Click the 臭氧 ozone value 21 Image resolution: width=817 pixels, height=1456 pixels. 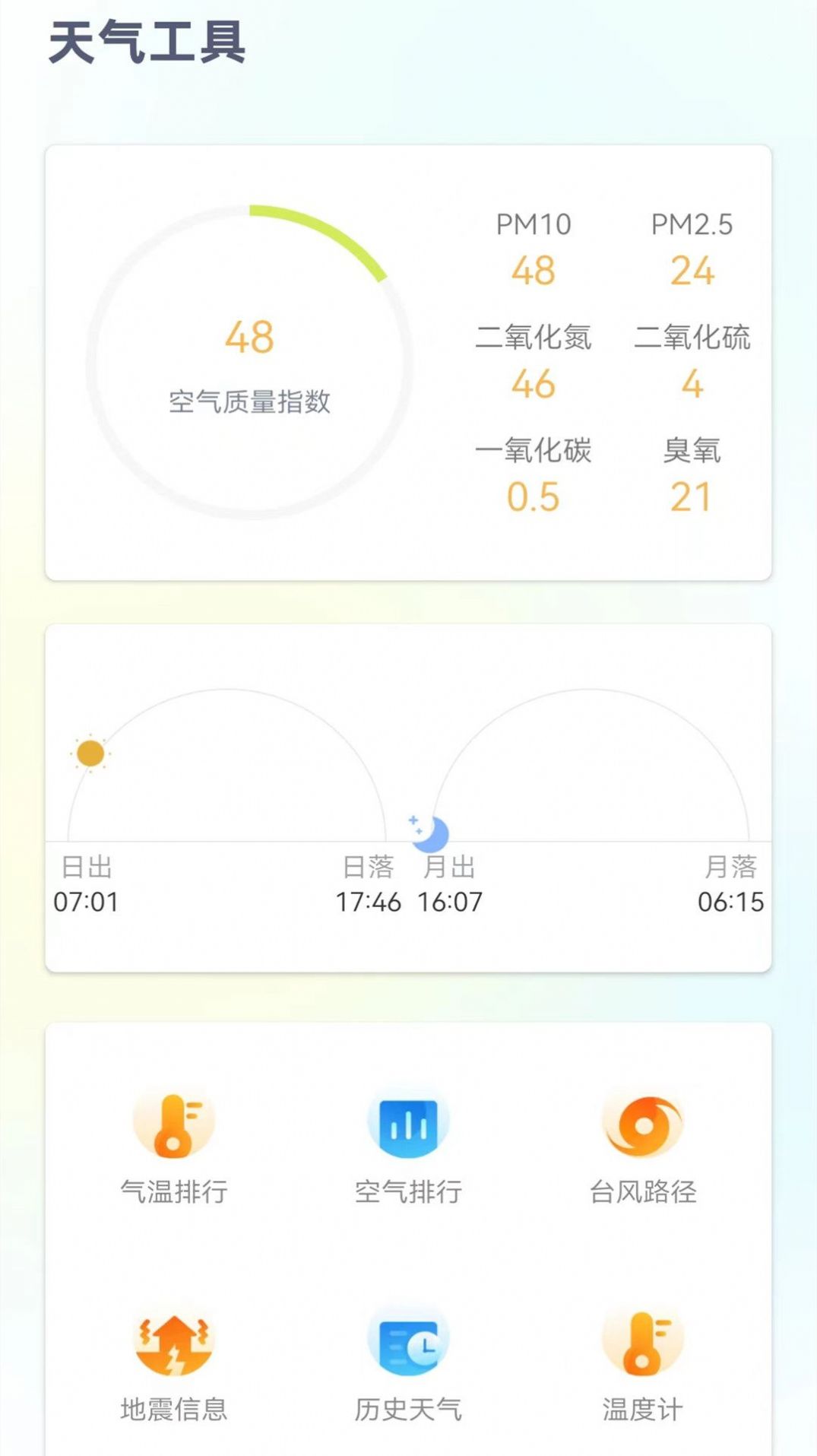[x=689, y=498]
